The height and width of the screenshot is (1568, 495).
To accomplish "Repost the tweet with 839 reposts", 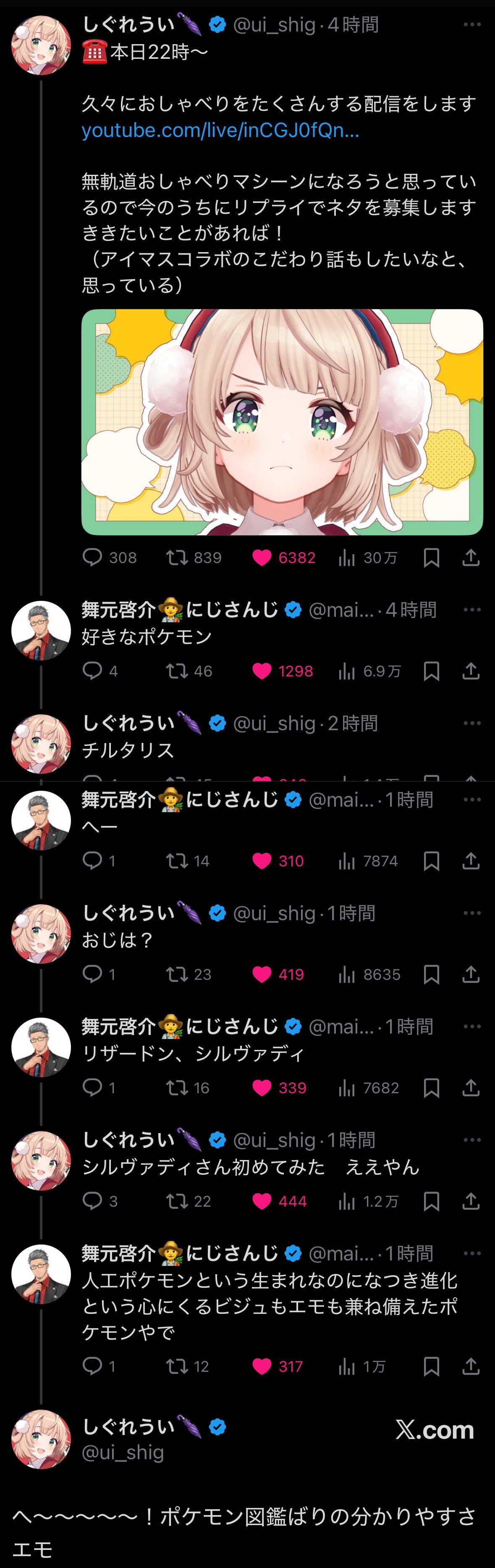I will [176, 558].
